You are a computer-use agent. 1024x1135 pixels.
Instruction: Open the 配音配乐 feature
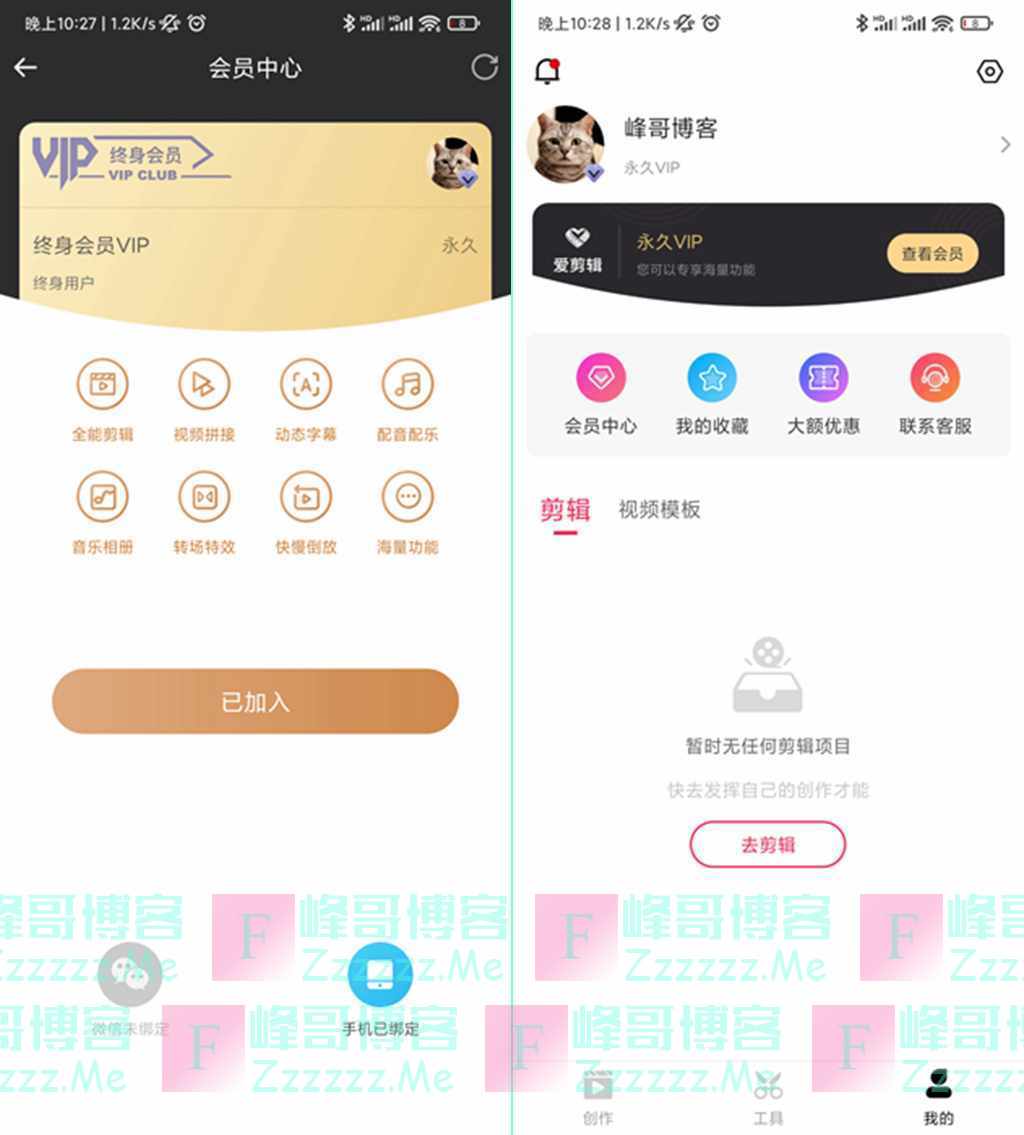(x=408, y=385)
